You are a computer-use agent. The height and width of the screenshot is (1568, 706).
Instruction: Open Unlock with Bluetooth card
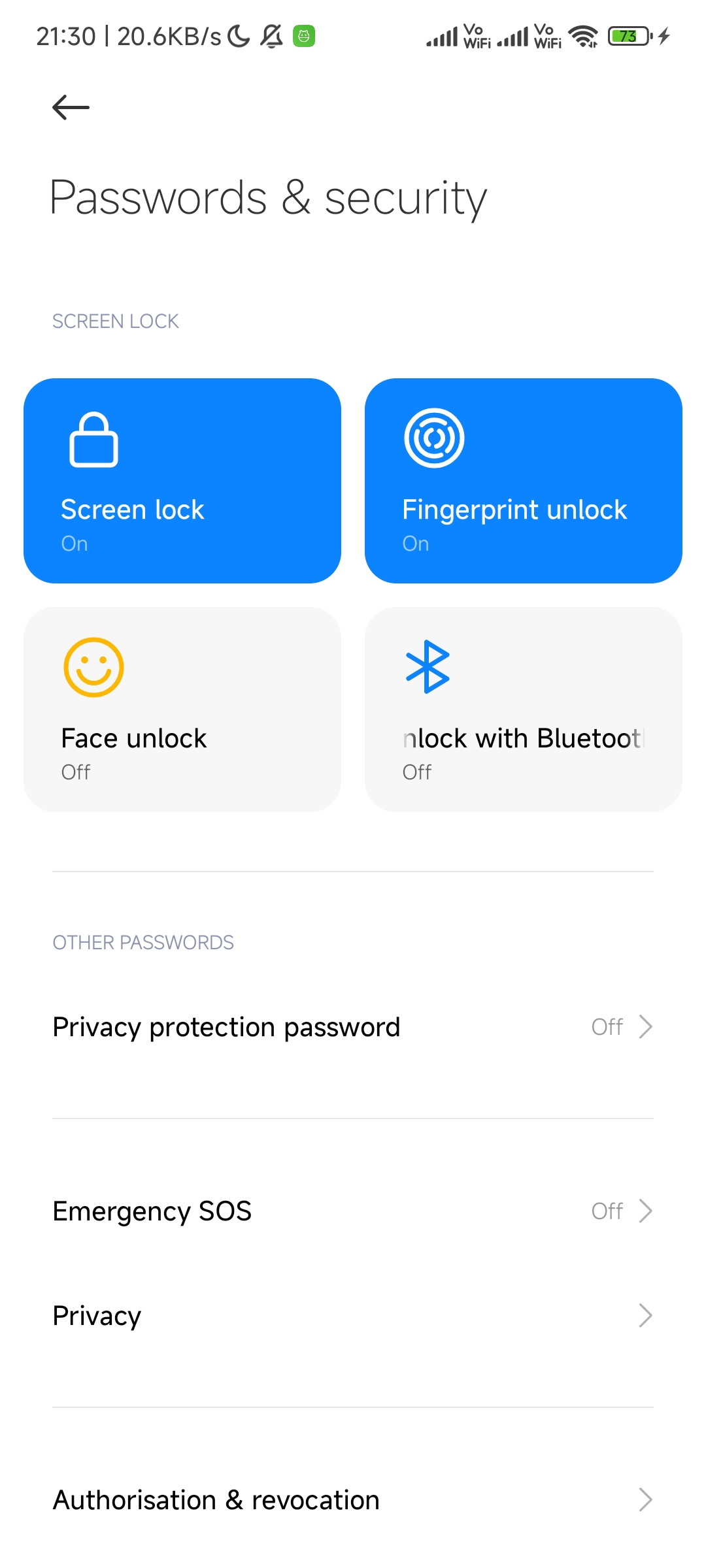pyautogui.click(x=524, y=710)
